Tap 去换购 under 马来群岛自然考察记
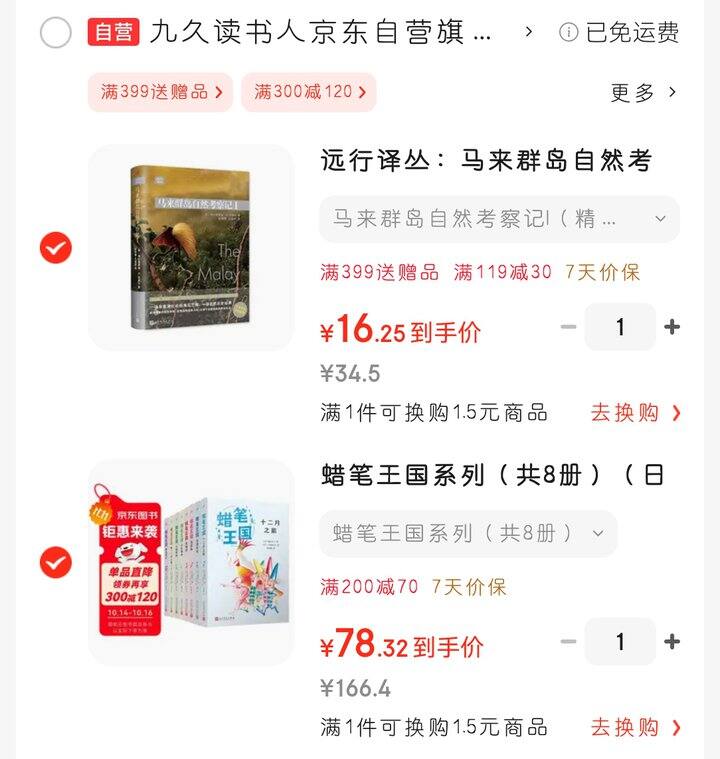This screenshot has height=759, width=720. pos(636,412)
